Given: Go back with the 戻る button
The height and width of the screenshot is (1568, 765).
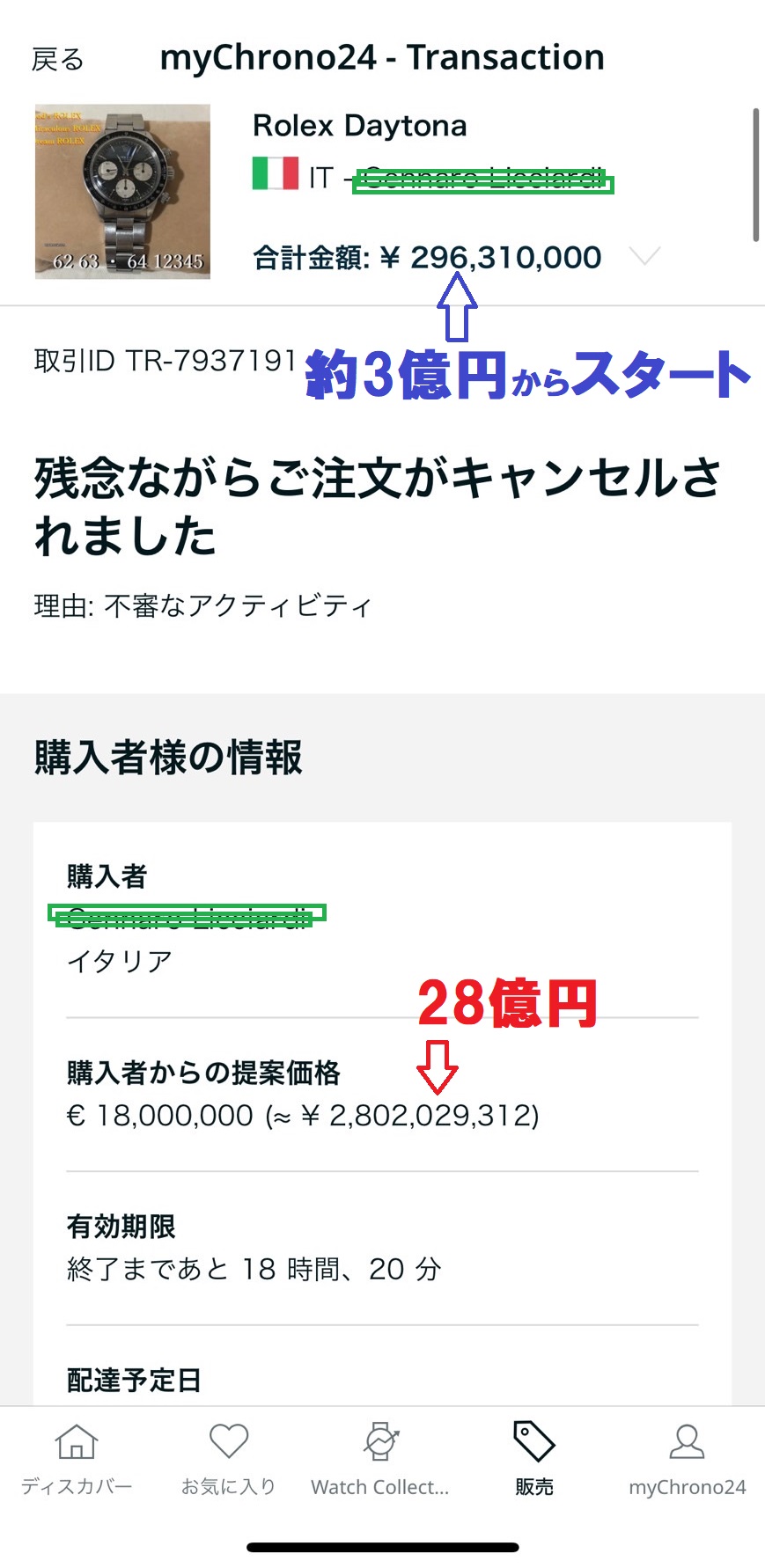Looking at the screenshot, I should coord(57,60).
